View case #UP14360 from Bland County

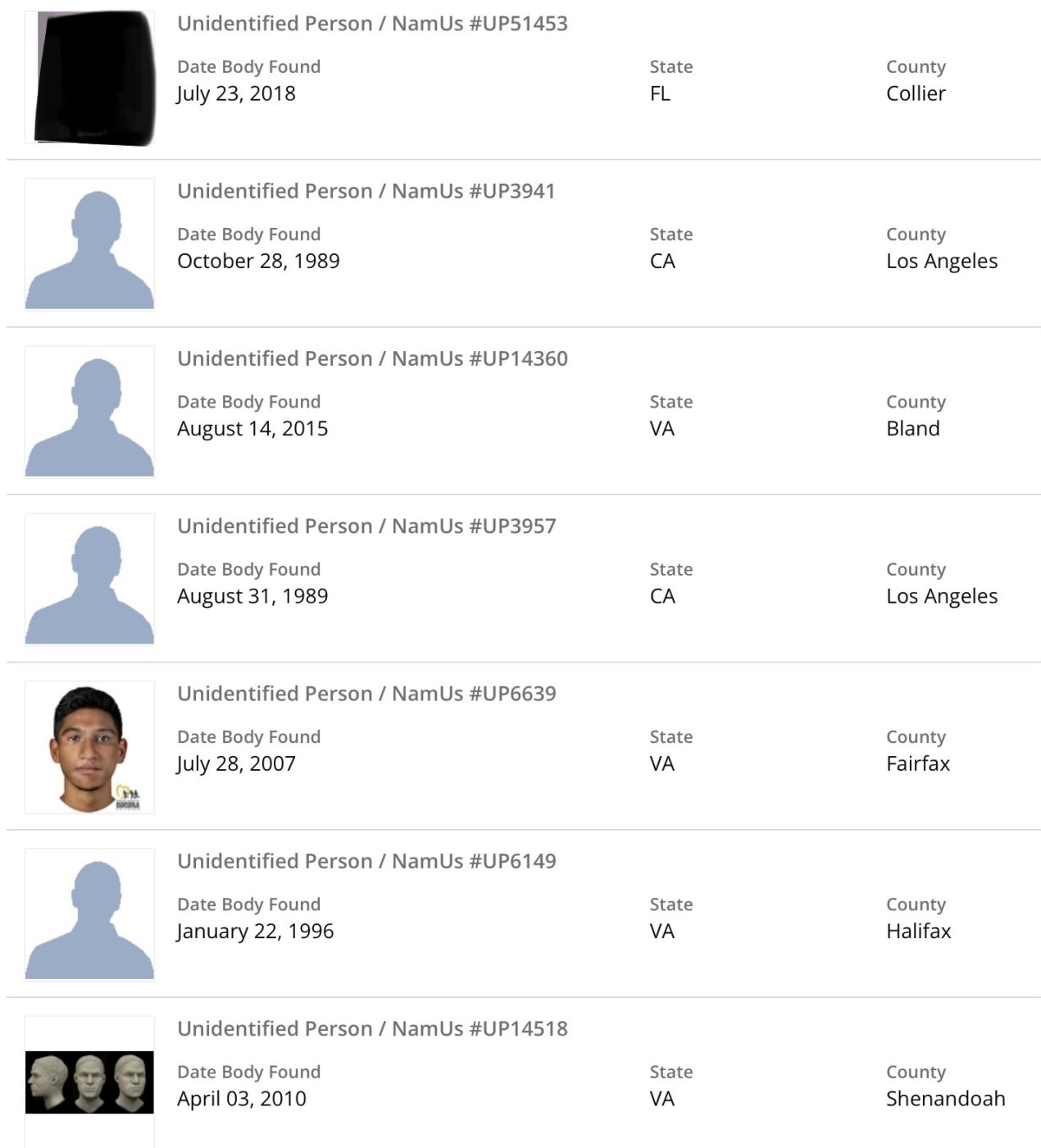(372, 358)
